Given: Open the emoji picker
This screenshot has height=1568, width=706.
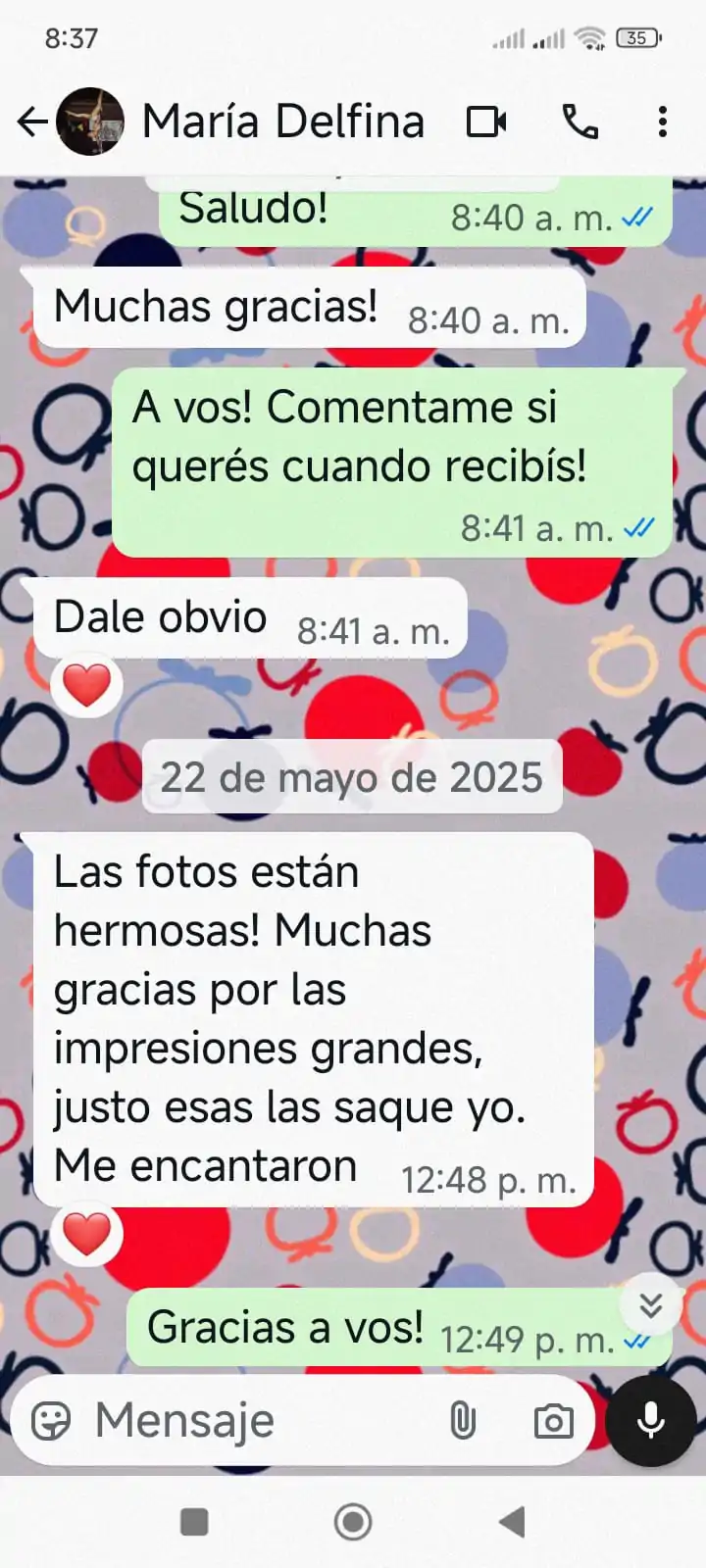Looking at the screenshot, I should (51, 1420).
